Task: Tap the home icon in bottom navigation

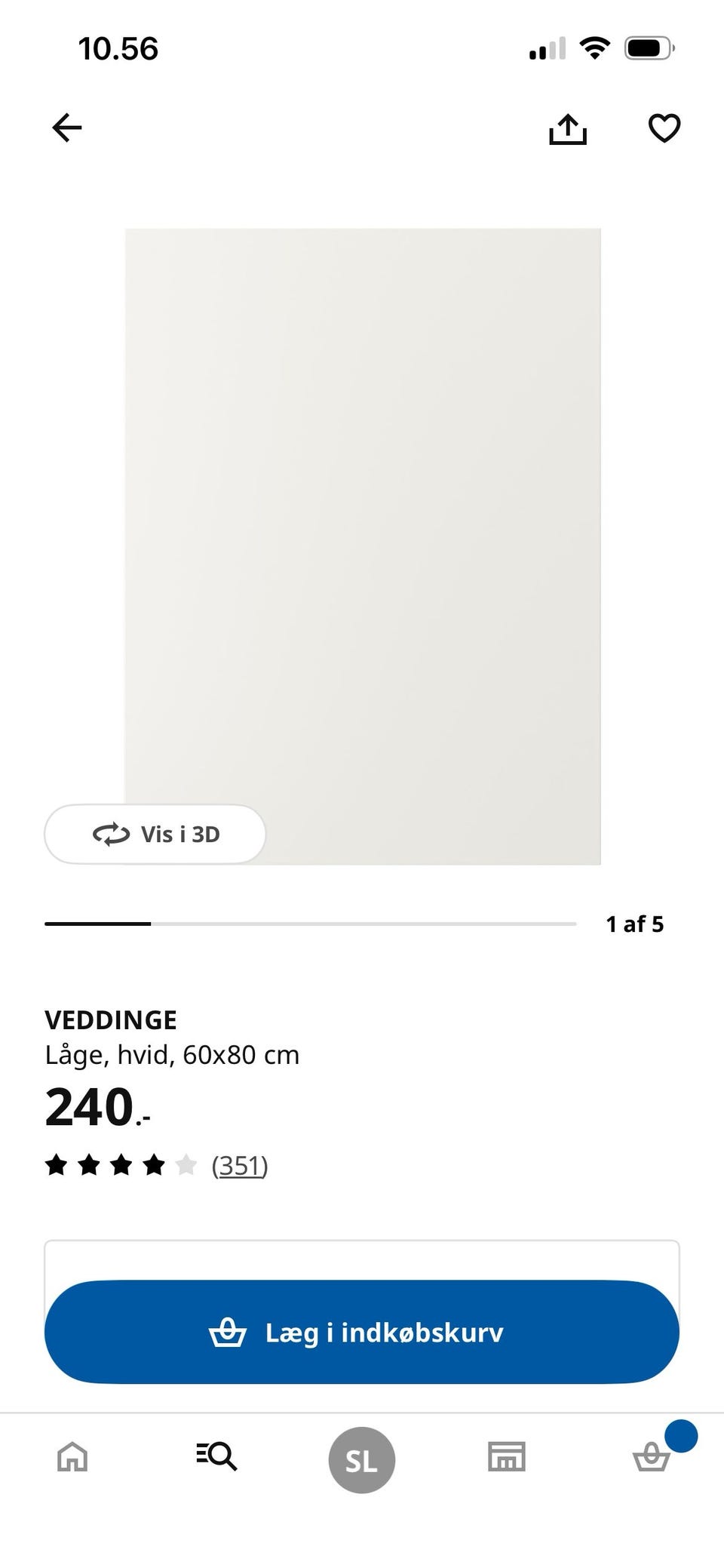Action: point(72,1458)
